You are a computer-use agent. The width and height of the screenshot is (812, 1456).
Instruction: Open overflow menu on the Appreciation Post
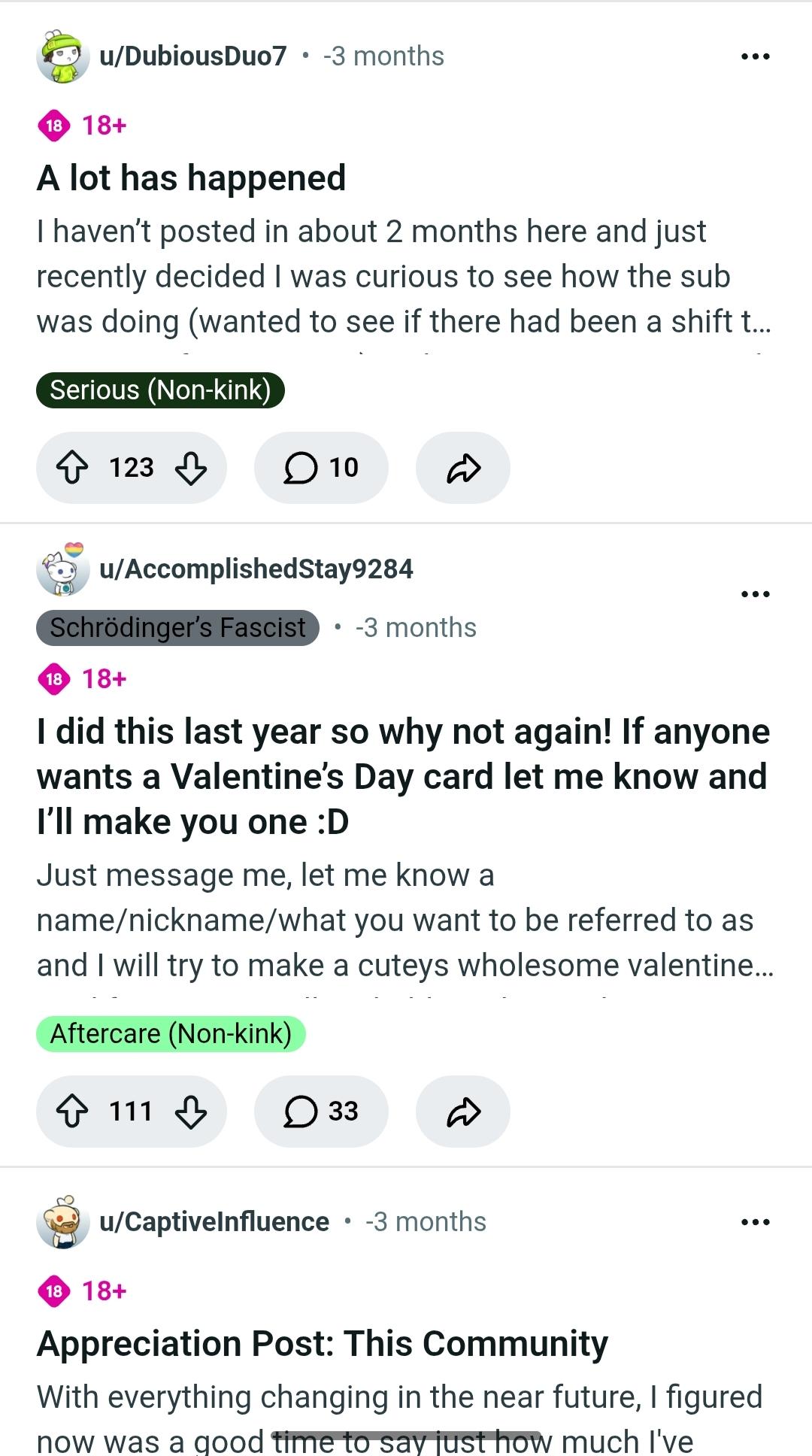coord(755,1222)
